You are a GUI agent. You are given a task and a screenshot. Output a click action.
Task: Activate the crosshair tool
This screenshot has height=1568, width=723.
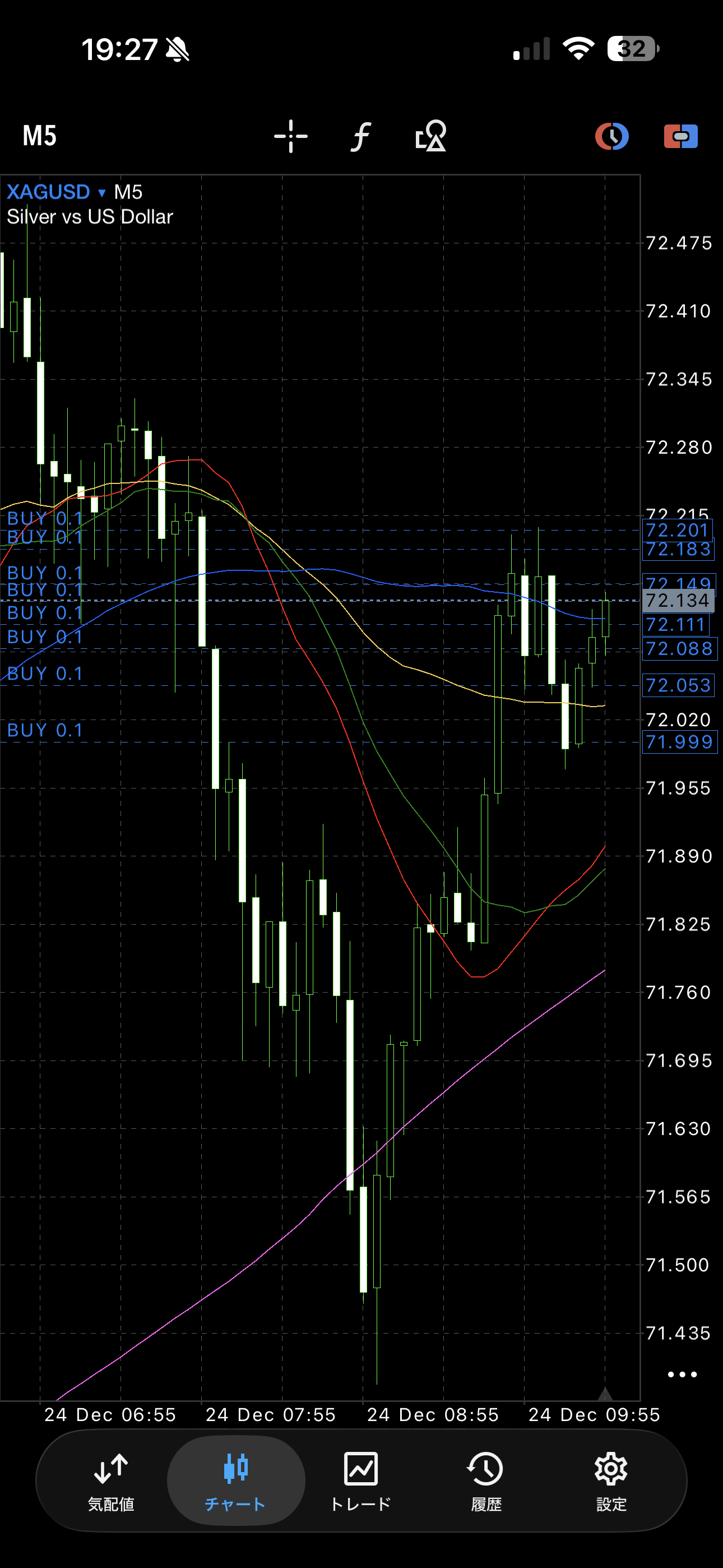pyautogui.click(x=291, y=136)
